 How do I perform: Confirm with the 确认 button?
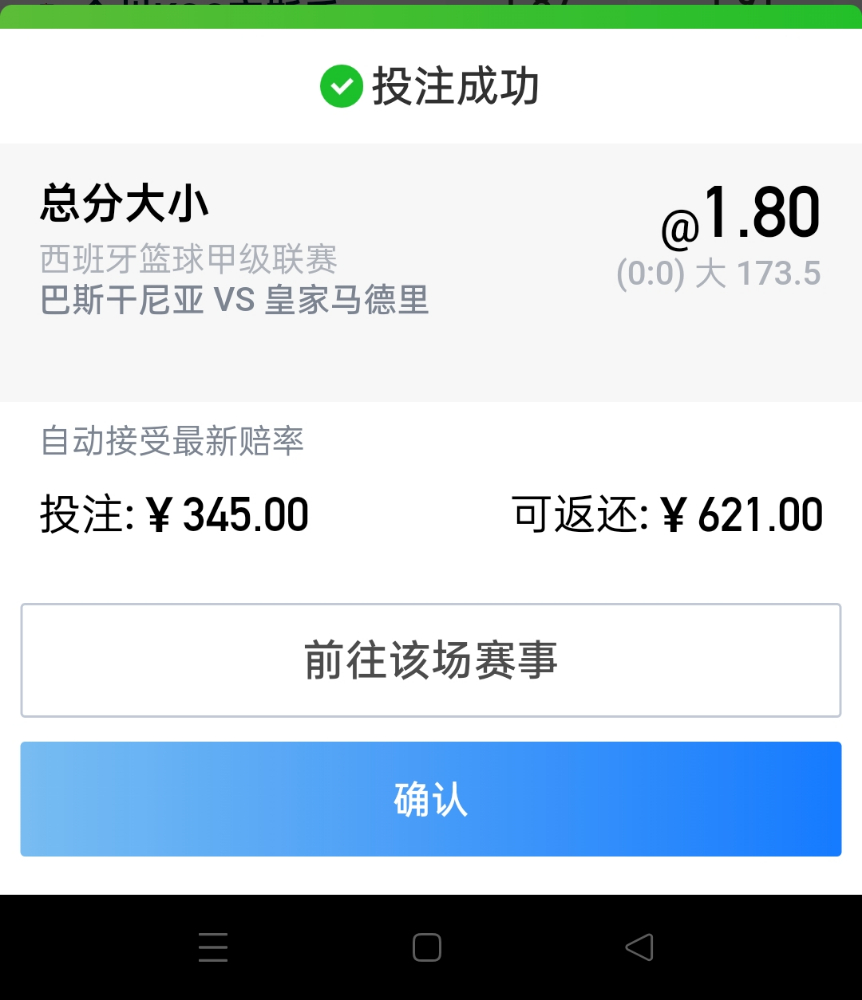430,799
